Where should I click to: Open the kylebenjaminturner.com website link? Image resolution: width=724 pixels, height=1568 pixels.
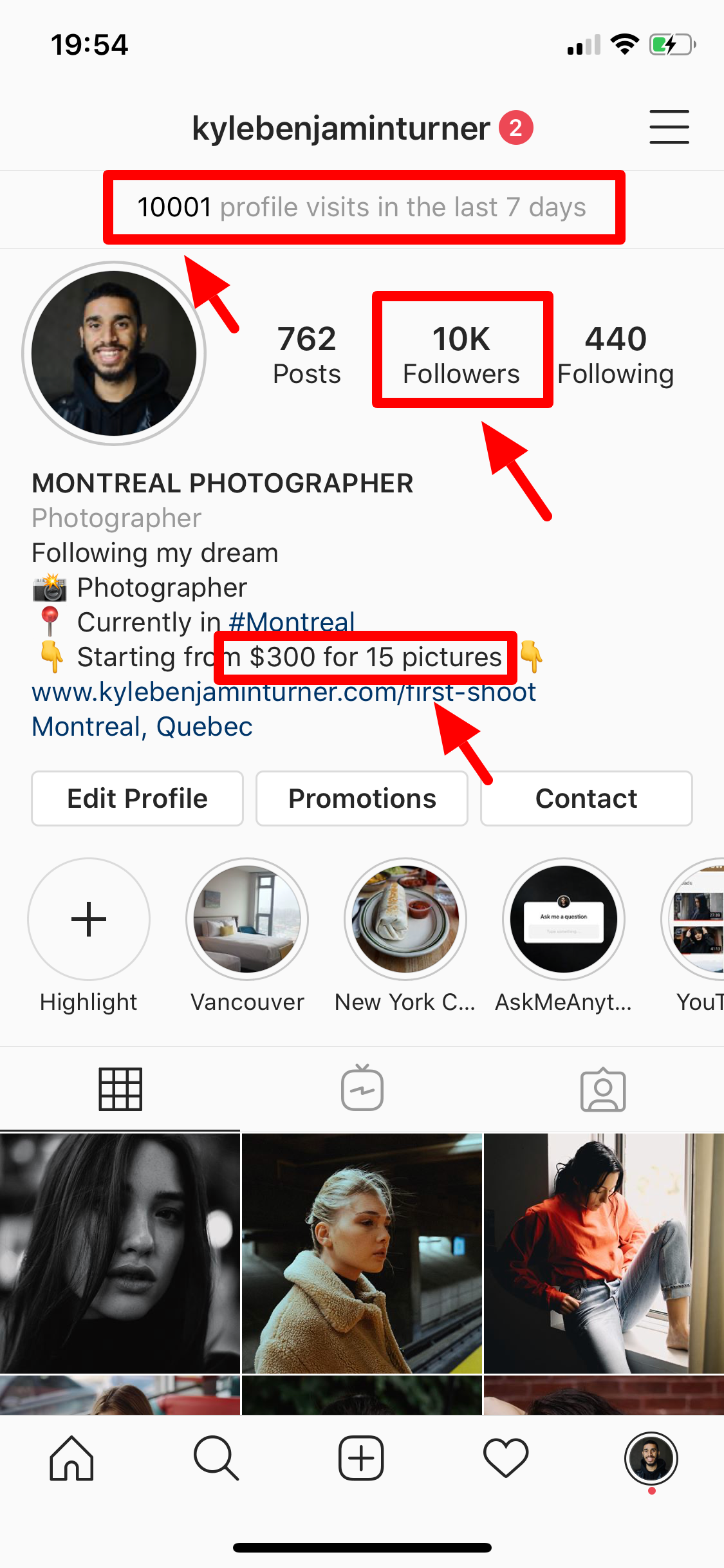click(x=284, y=692)
